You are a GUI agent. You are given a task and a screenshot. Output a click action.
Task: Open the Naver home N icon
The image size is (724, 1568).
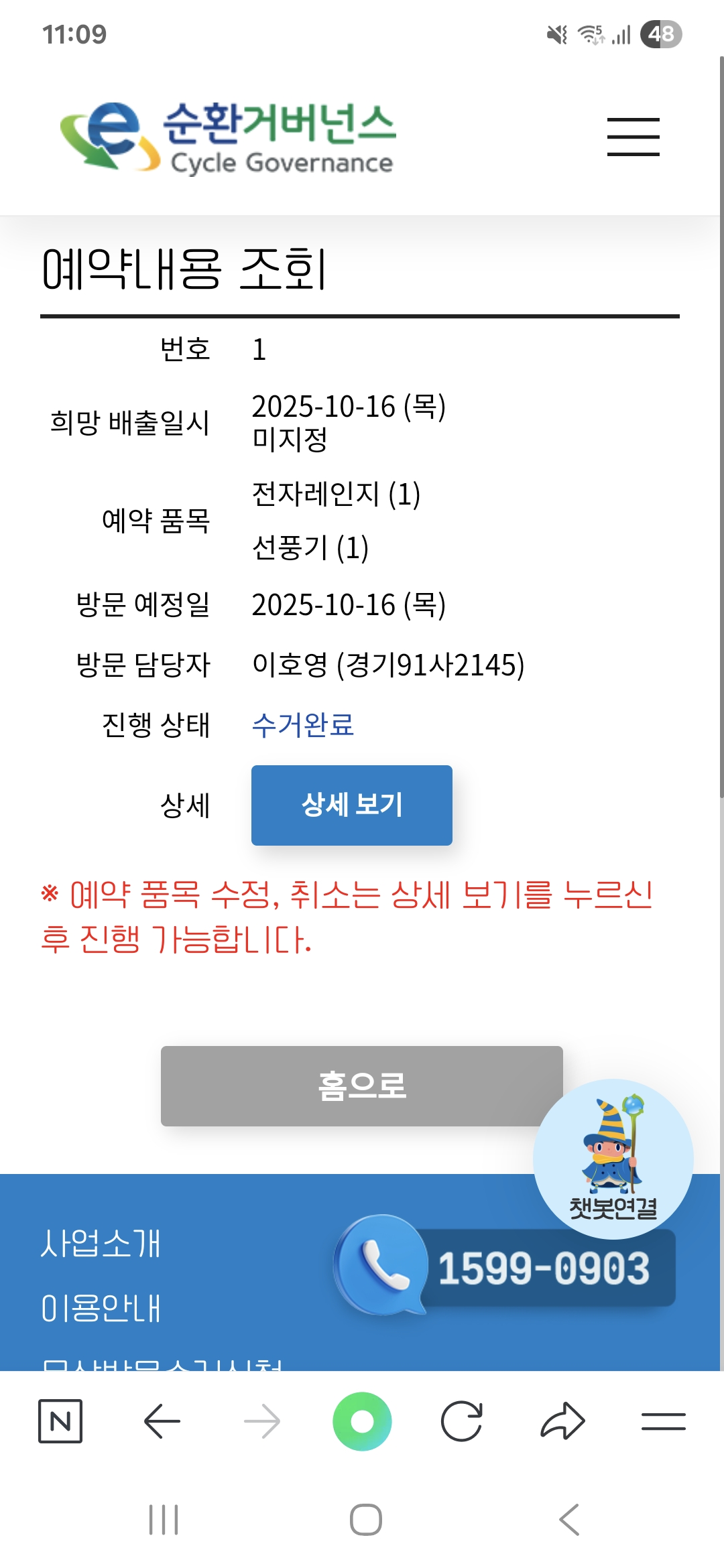tap(60, 1421)
